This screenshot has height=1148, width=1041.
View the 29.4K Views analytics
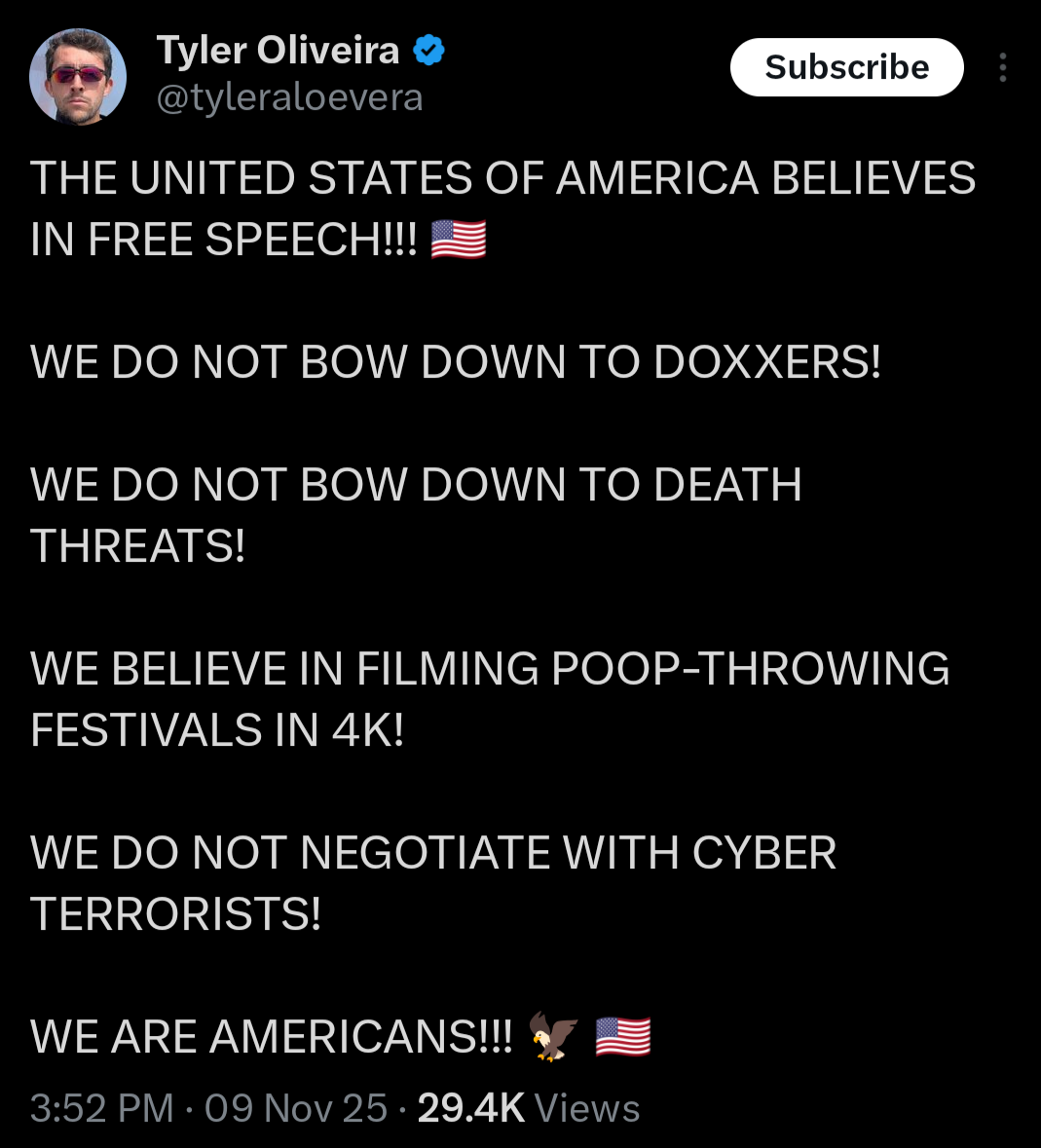click(529, 1107)
